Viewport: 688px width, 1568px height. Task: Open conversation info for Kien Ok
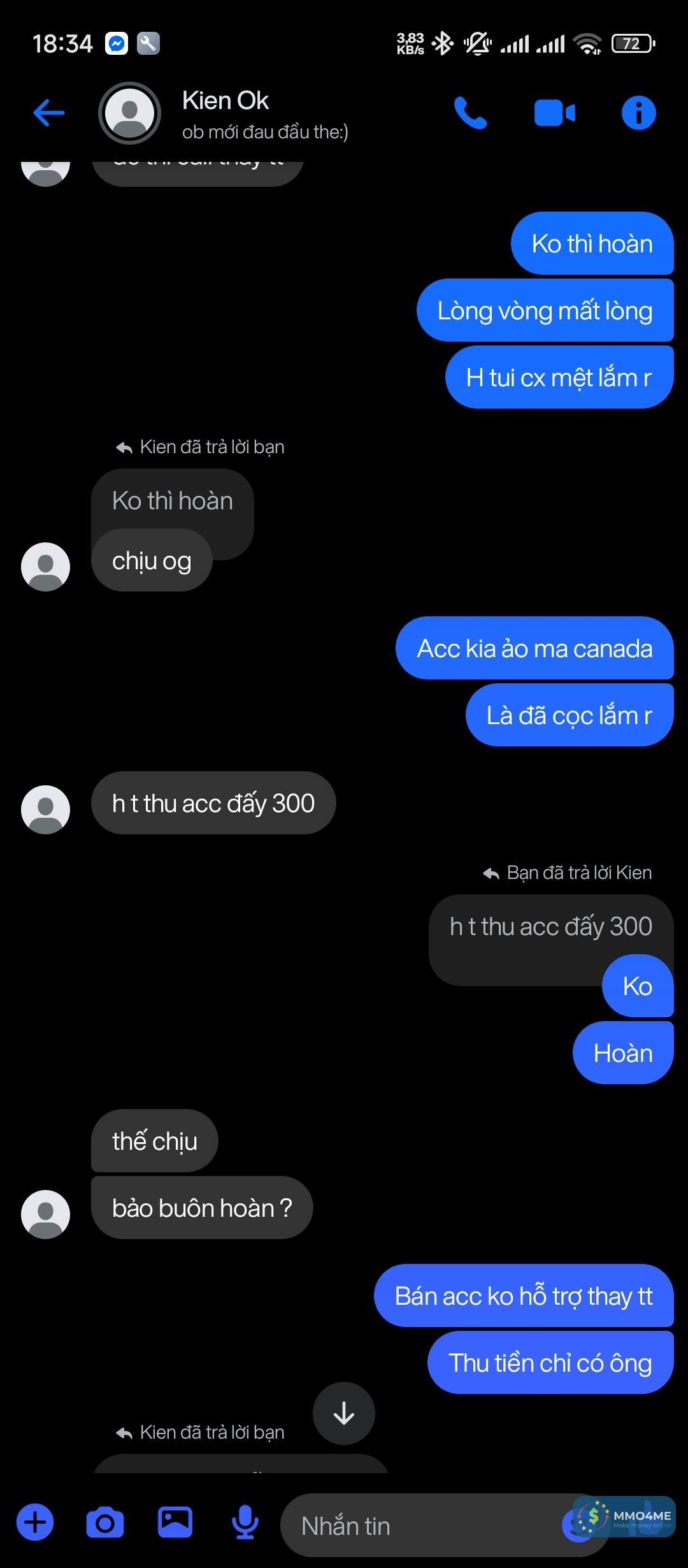638,113
